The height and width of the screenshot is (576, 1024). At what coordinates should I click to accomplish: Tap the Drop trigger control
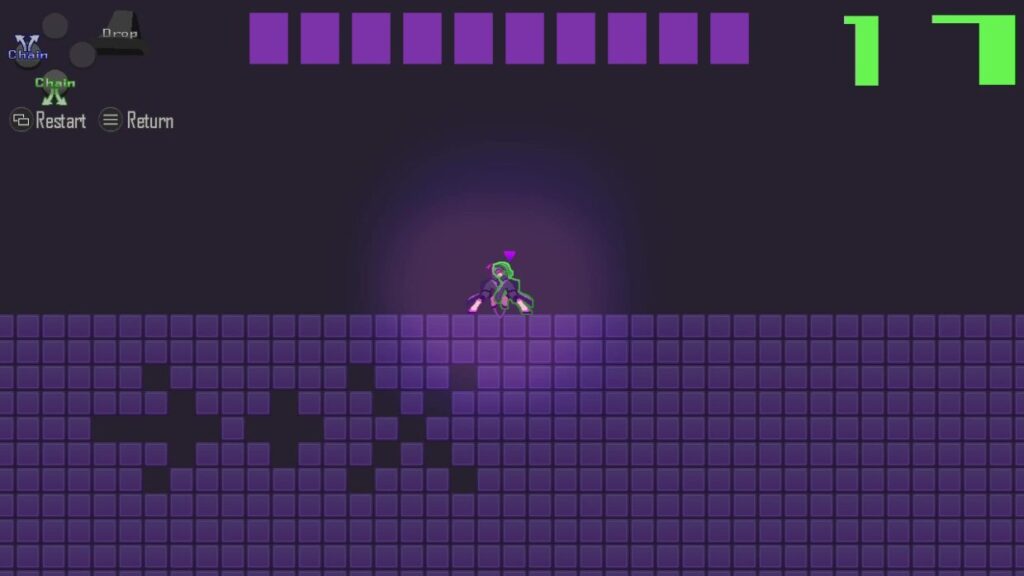[120, 34]
